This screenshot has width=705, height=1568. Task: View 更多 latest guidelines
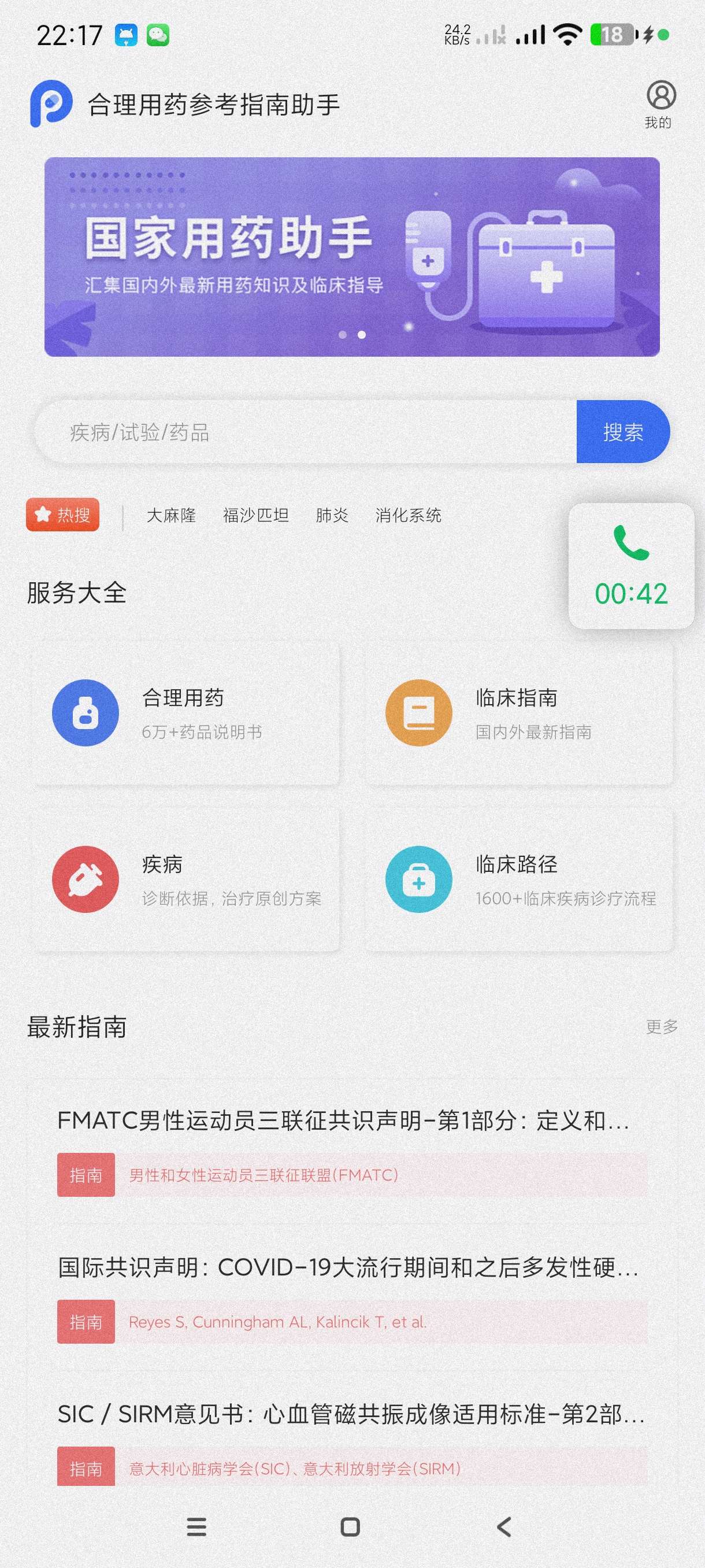[x=661, y=1027]
